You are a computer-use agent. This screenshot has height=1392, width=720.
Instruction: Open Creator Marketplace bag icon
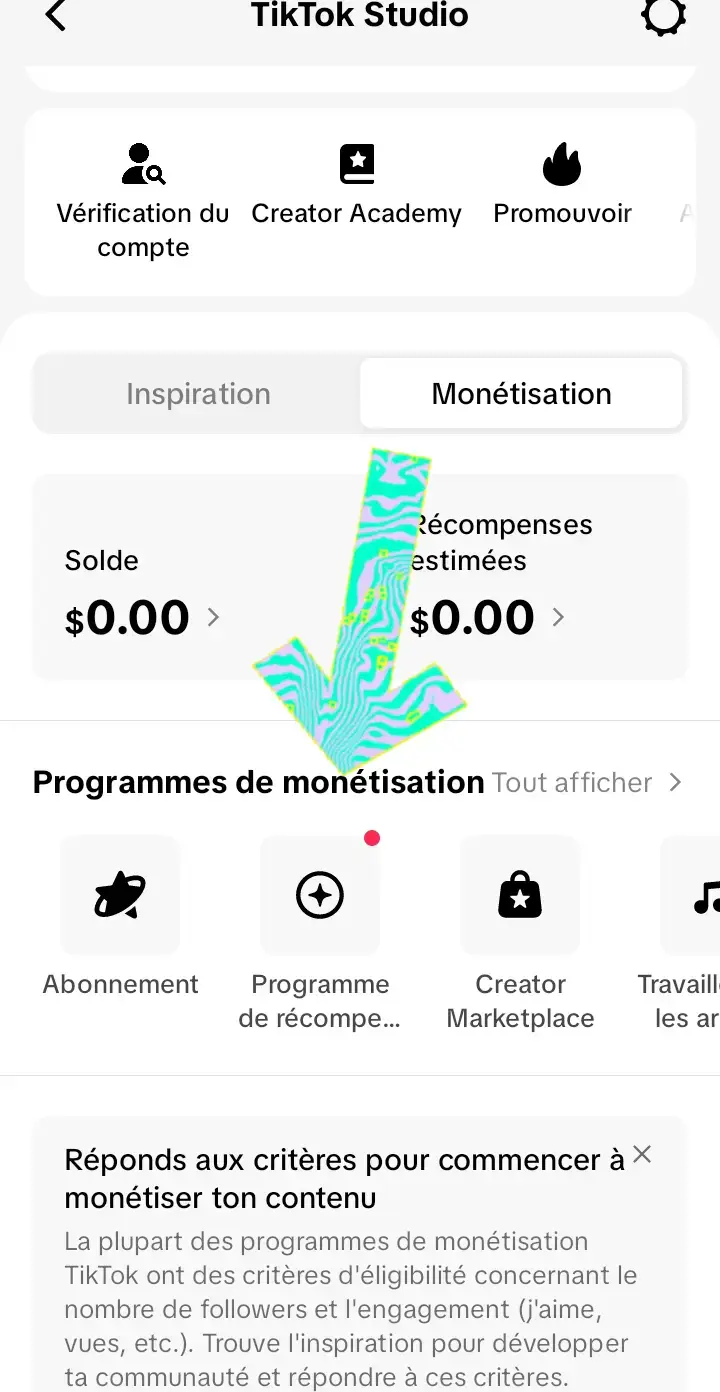coord(520,894)
